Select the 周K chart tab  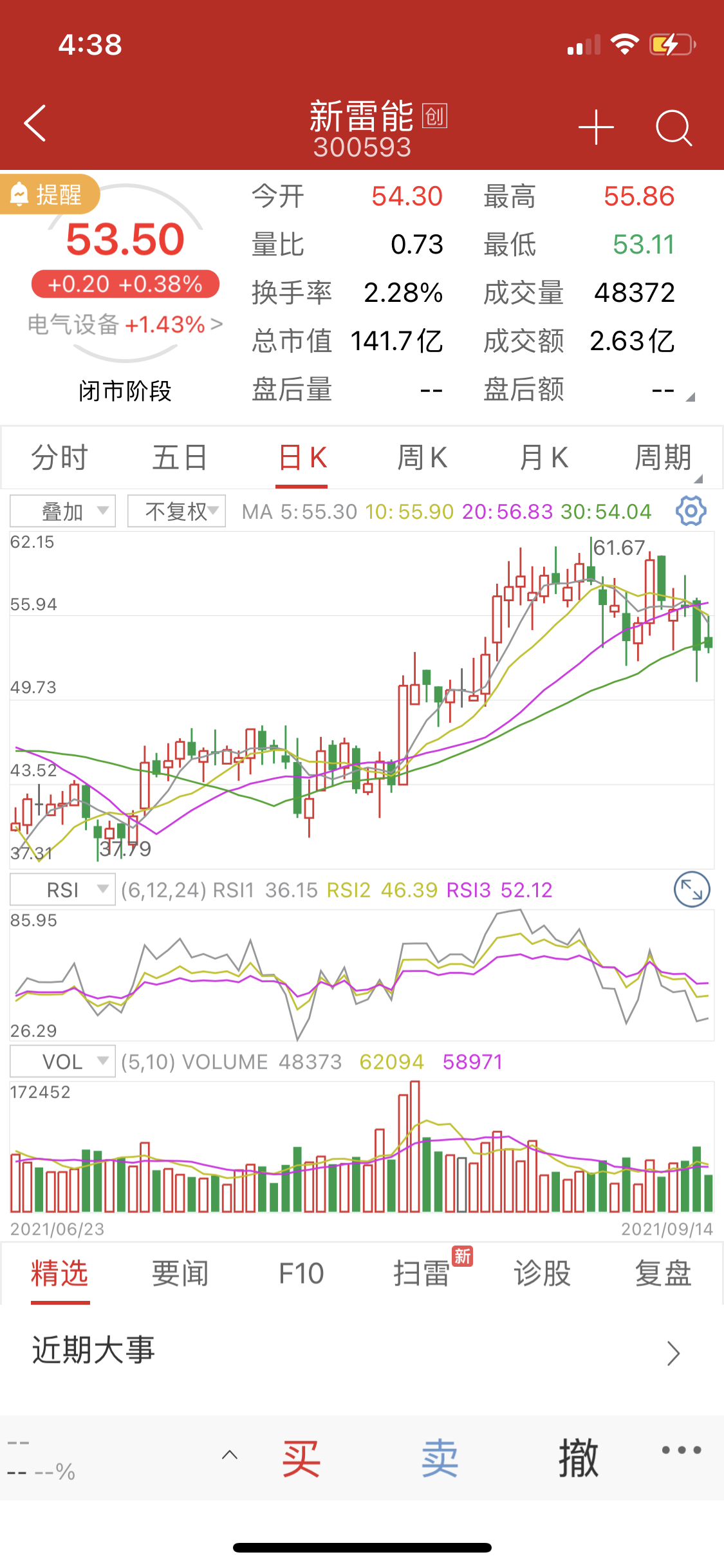click(422, 458)
